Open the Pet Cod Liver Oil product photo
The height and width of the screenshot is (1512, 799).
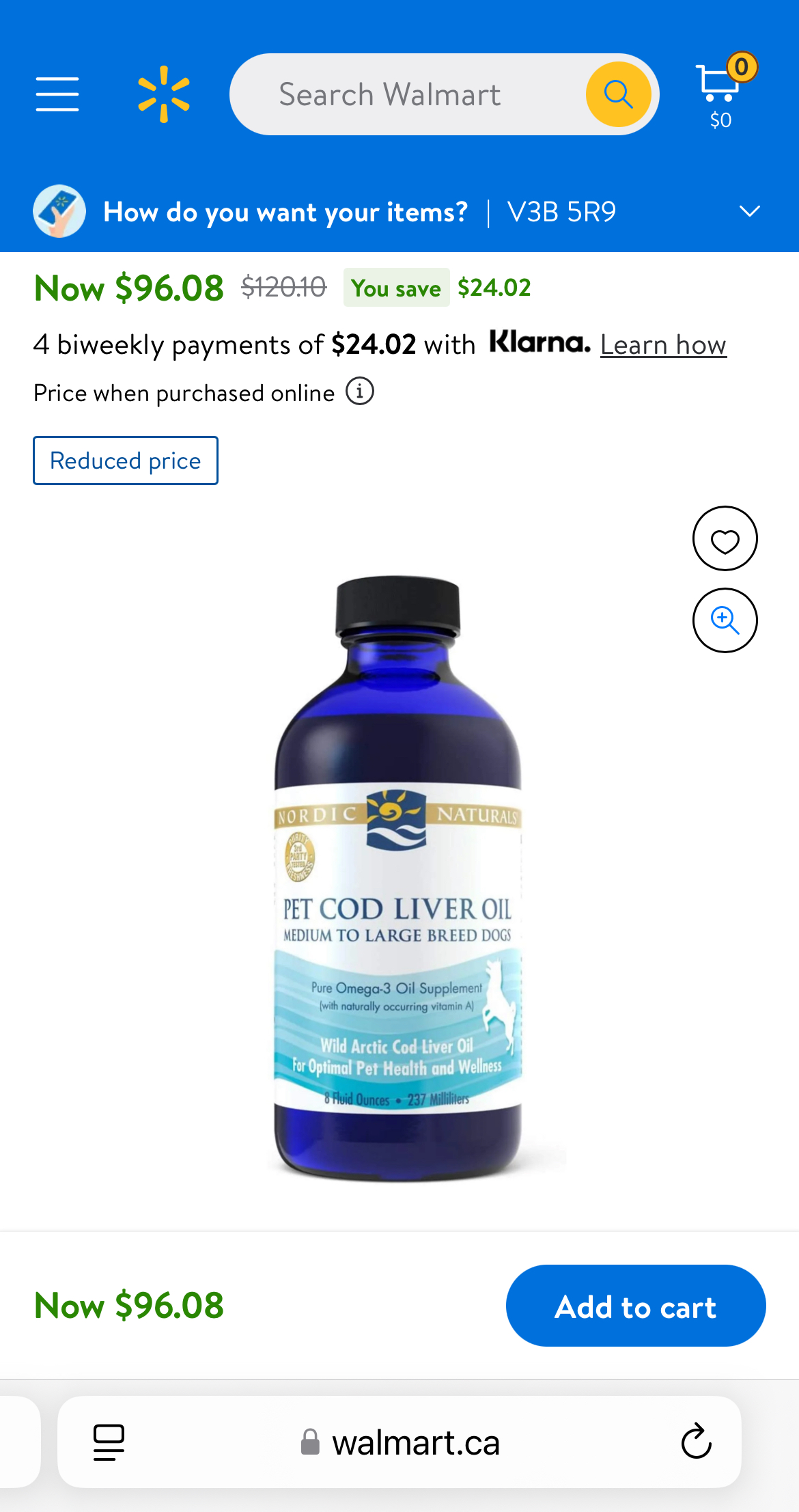tap(398, 878)
